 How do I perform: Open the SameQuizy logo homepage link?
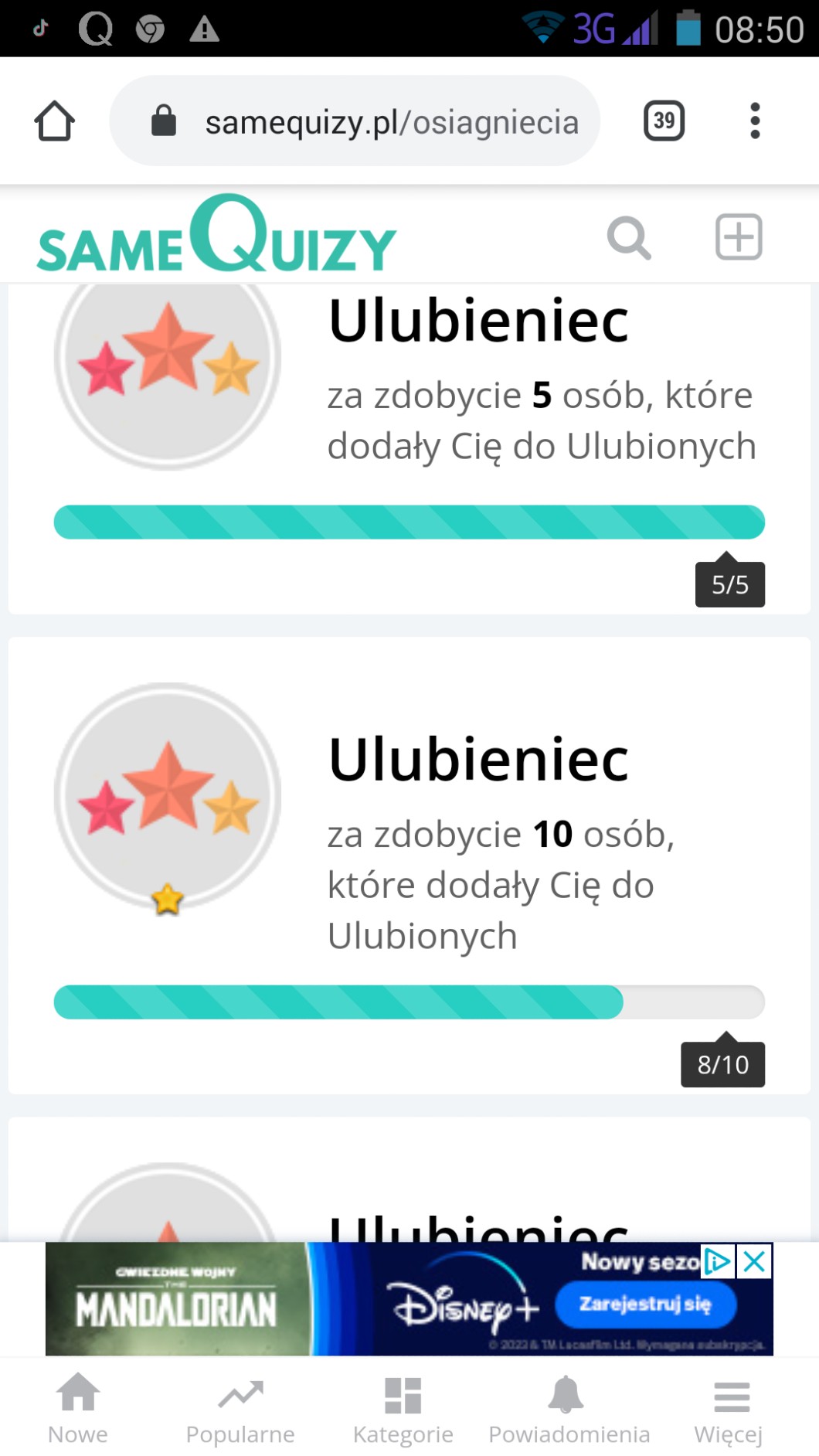tap(216, 236)
